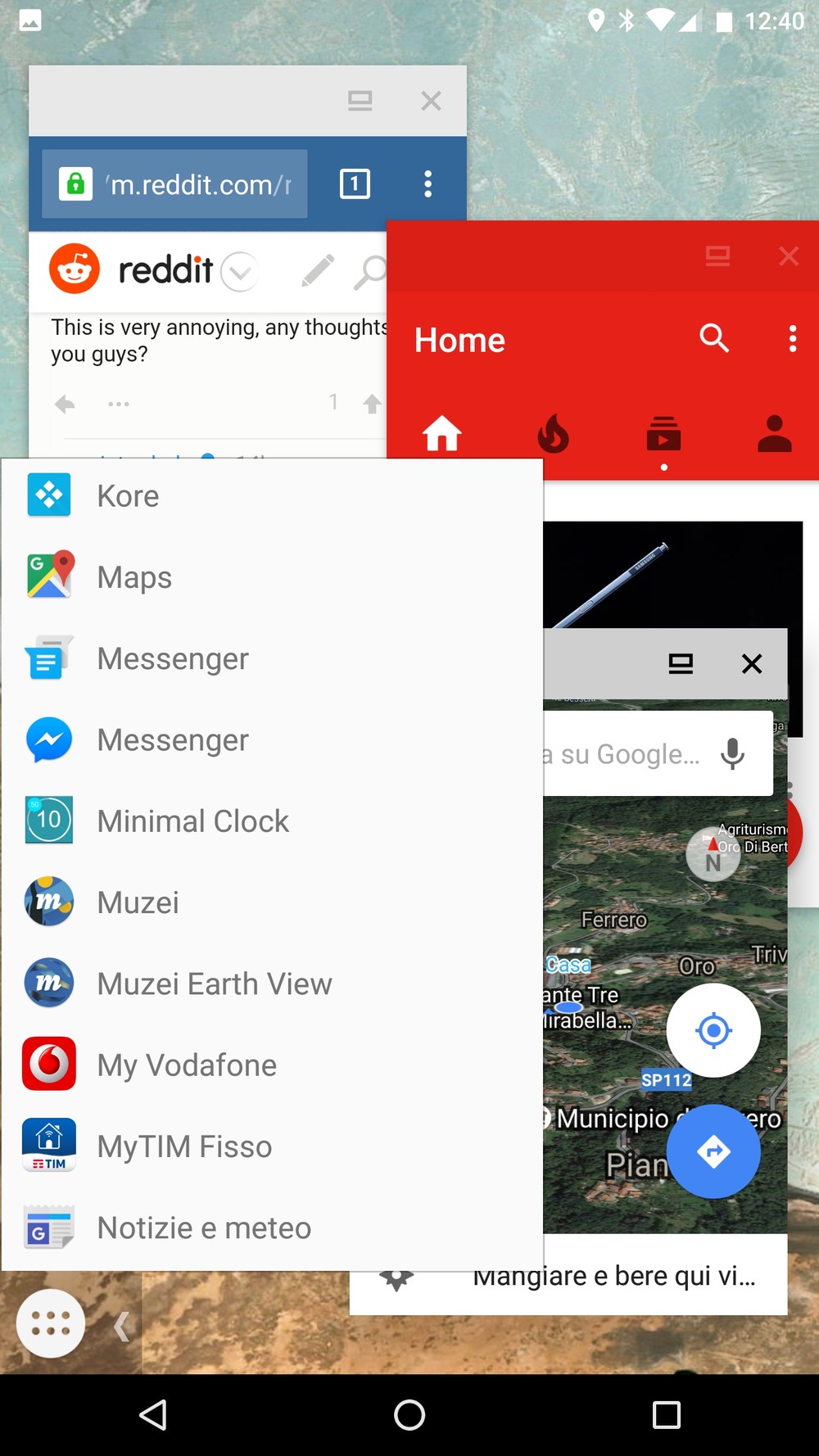Launch Maps from the app list
Screen dimensions: 819x1456
134,577
